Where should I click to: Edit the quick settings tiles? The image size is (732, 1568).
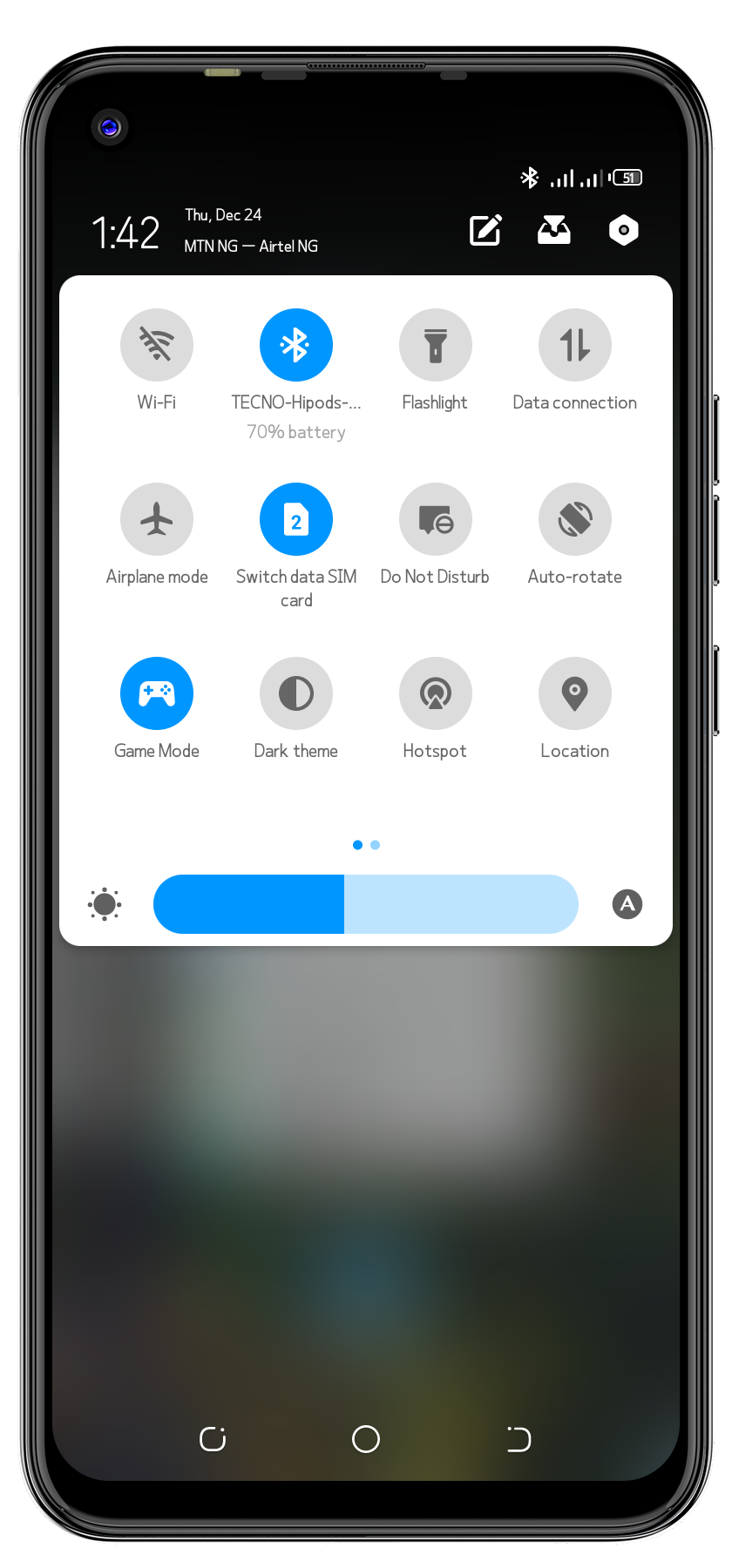coord(485,230)
